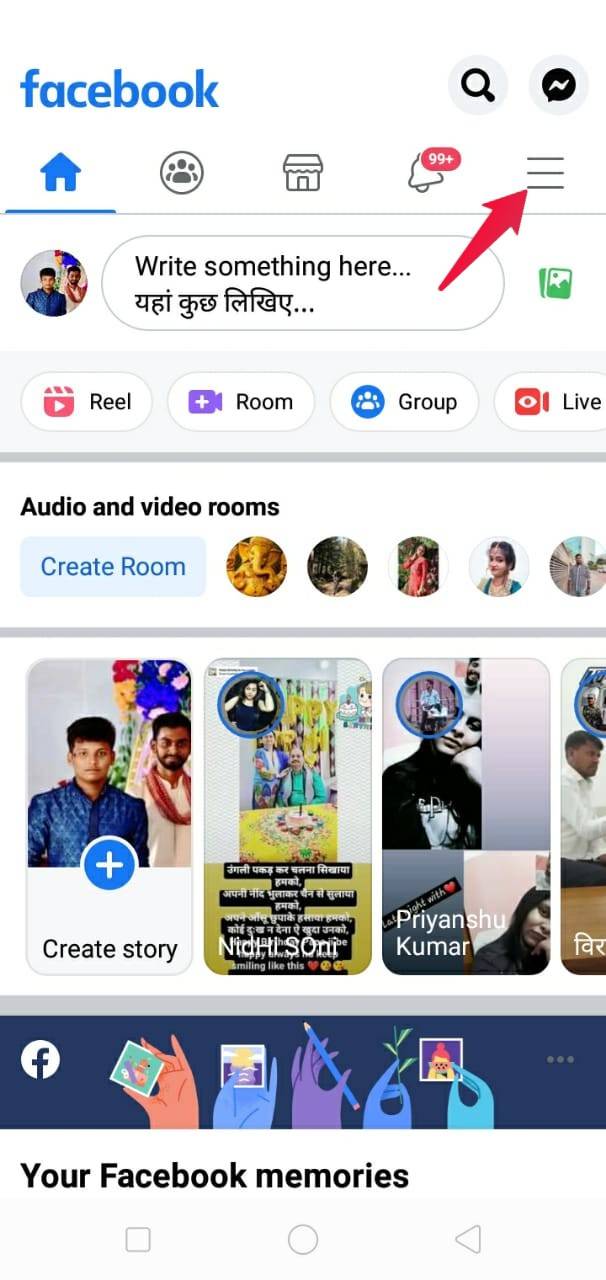
Task: Open the notifications bell tab
Action: click(x=425, y=174)
